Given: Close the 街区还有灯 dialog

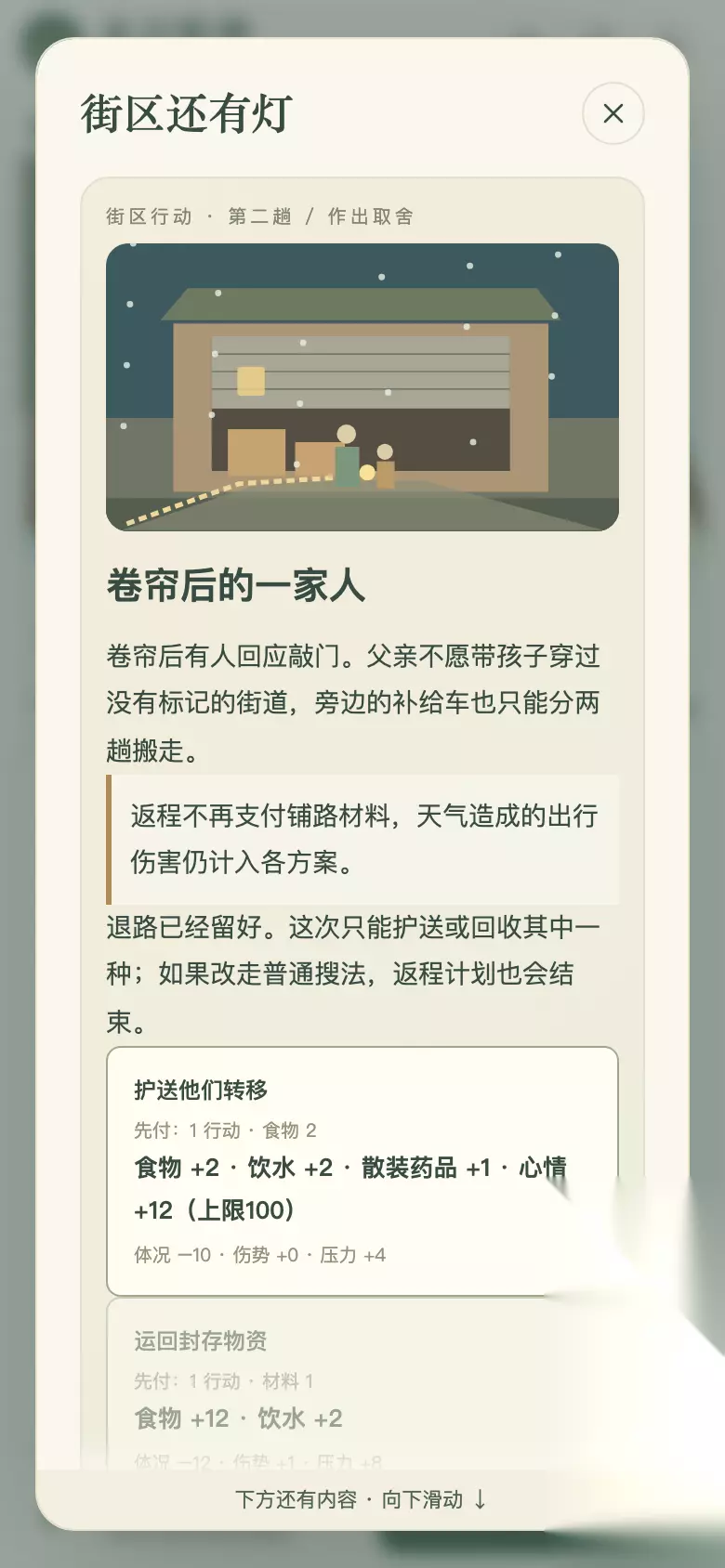Looking at the screenshot, I should point(613,113).
